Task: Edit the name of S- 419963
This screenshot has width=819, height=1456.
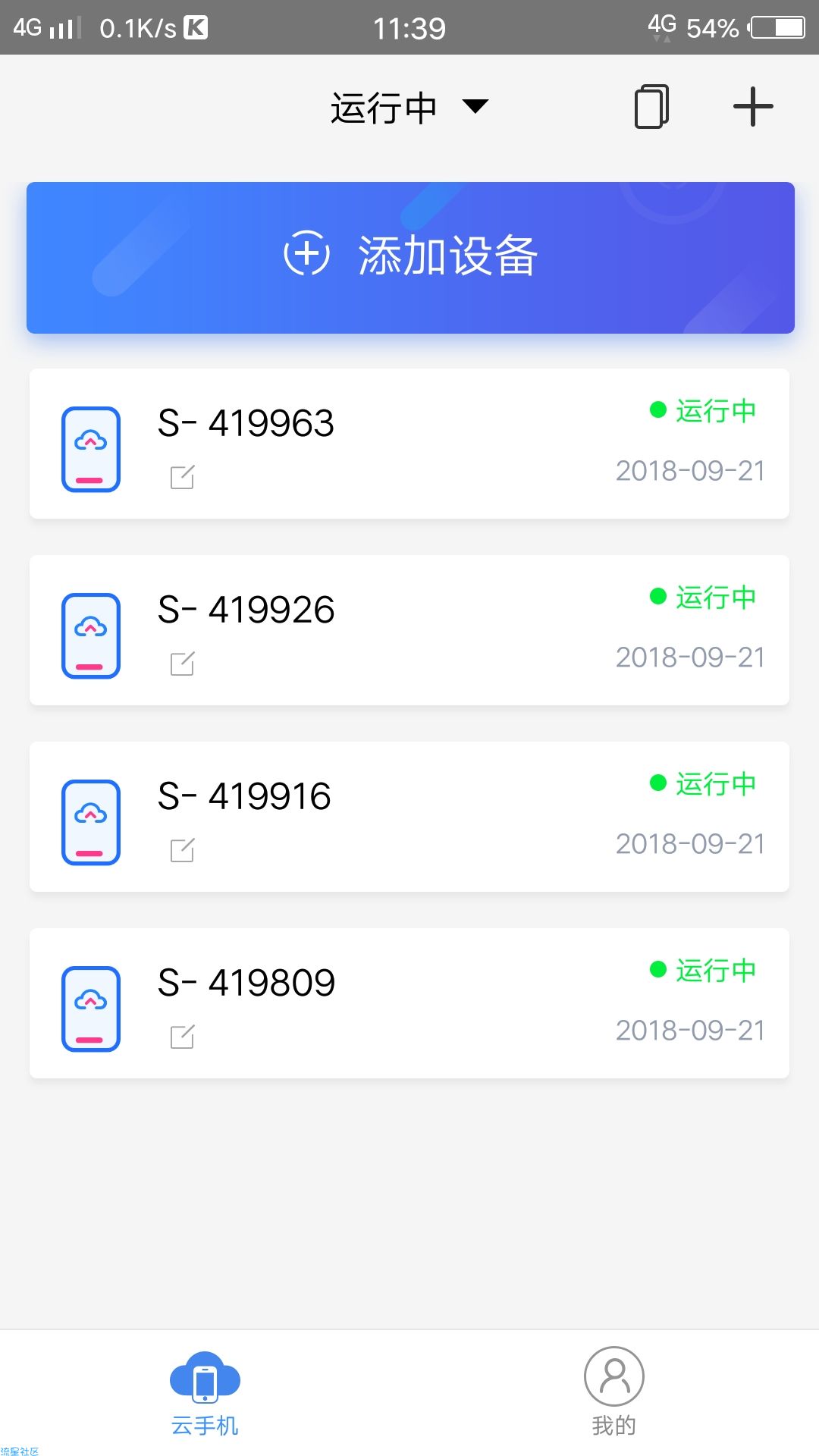Action: (x=182, y=477)
